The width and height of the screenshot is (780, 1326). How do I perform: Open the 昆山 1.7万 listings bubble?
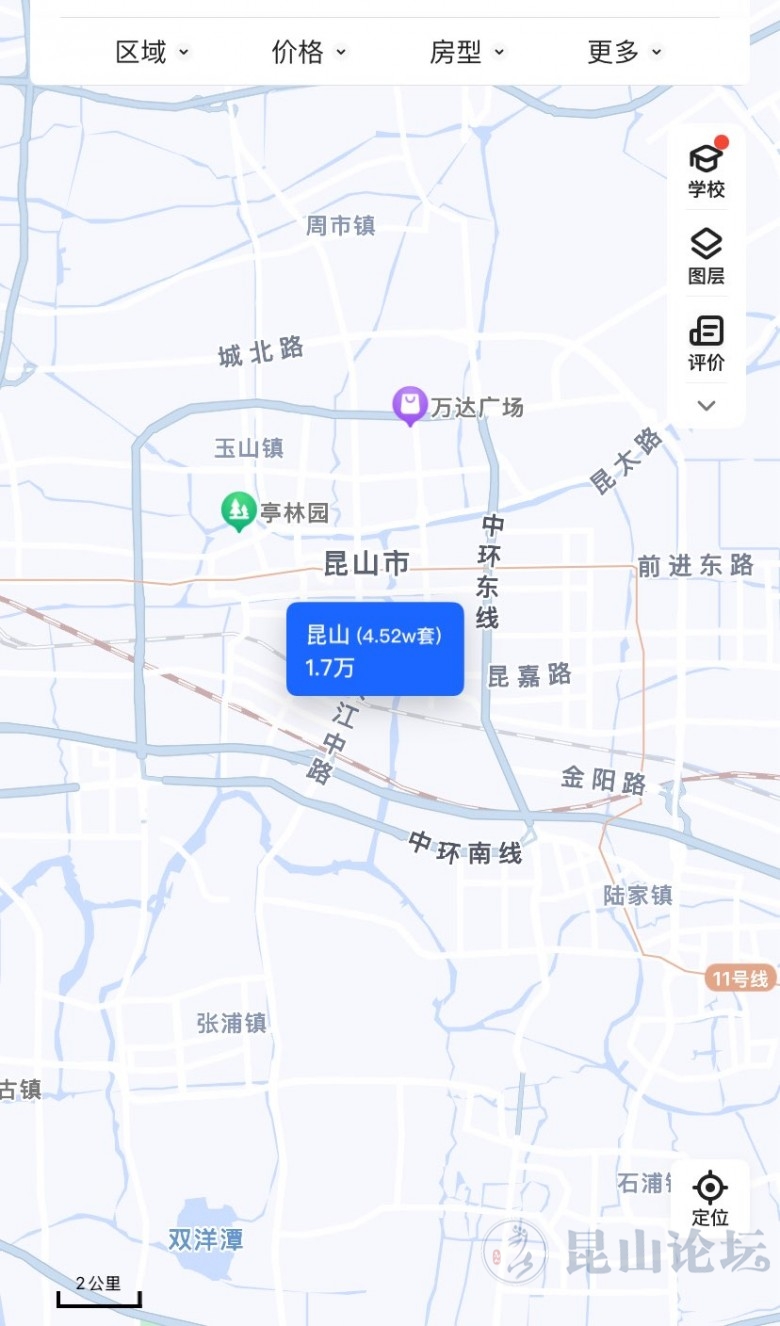(375, 649)
